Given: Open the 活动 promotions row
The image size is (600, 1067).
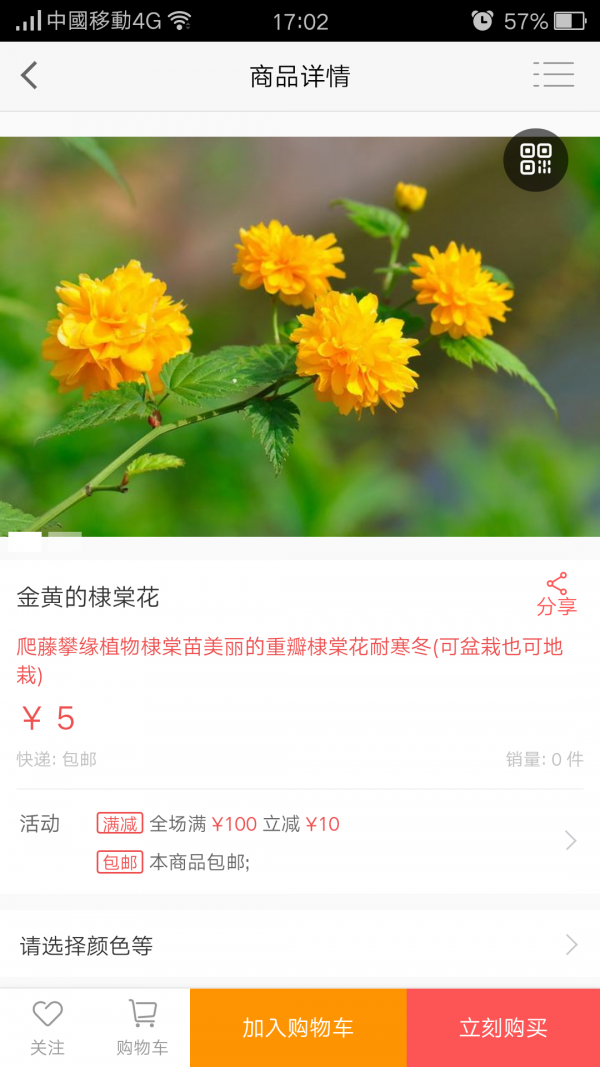Looking at the screenshot, I should point(300,841).
